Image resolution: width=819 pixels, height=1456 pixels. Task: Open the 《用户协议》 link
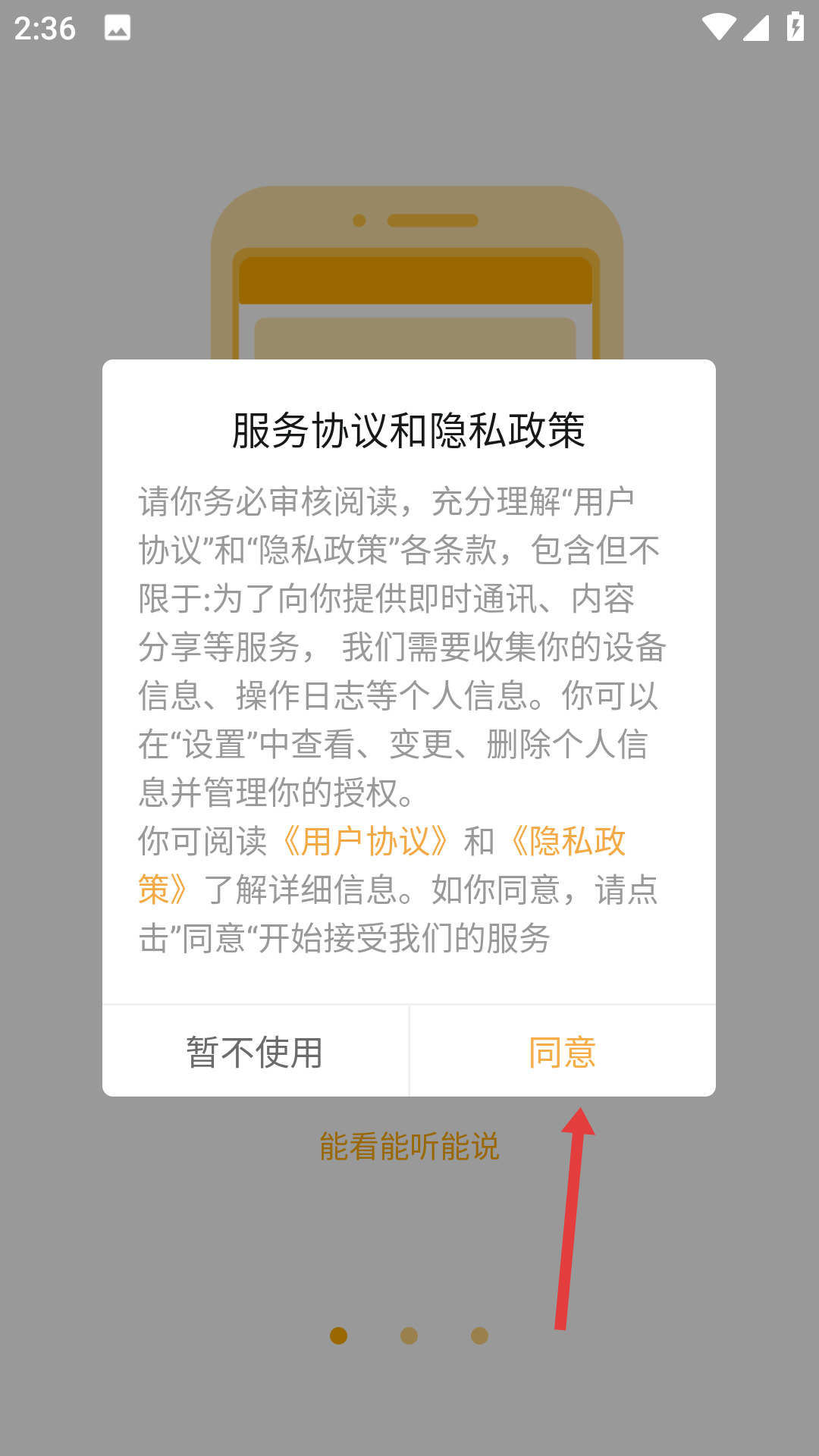pyautogui.click(x=366, y=842)
